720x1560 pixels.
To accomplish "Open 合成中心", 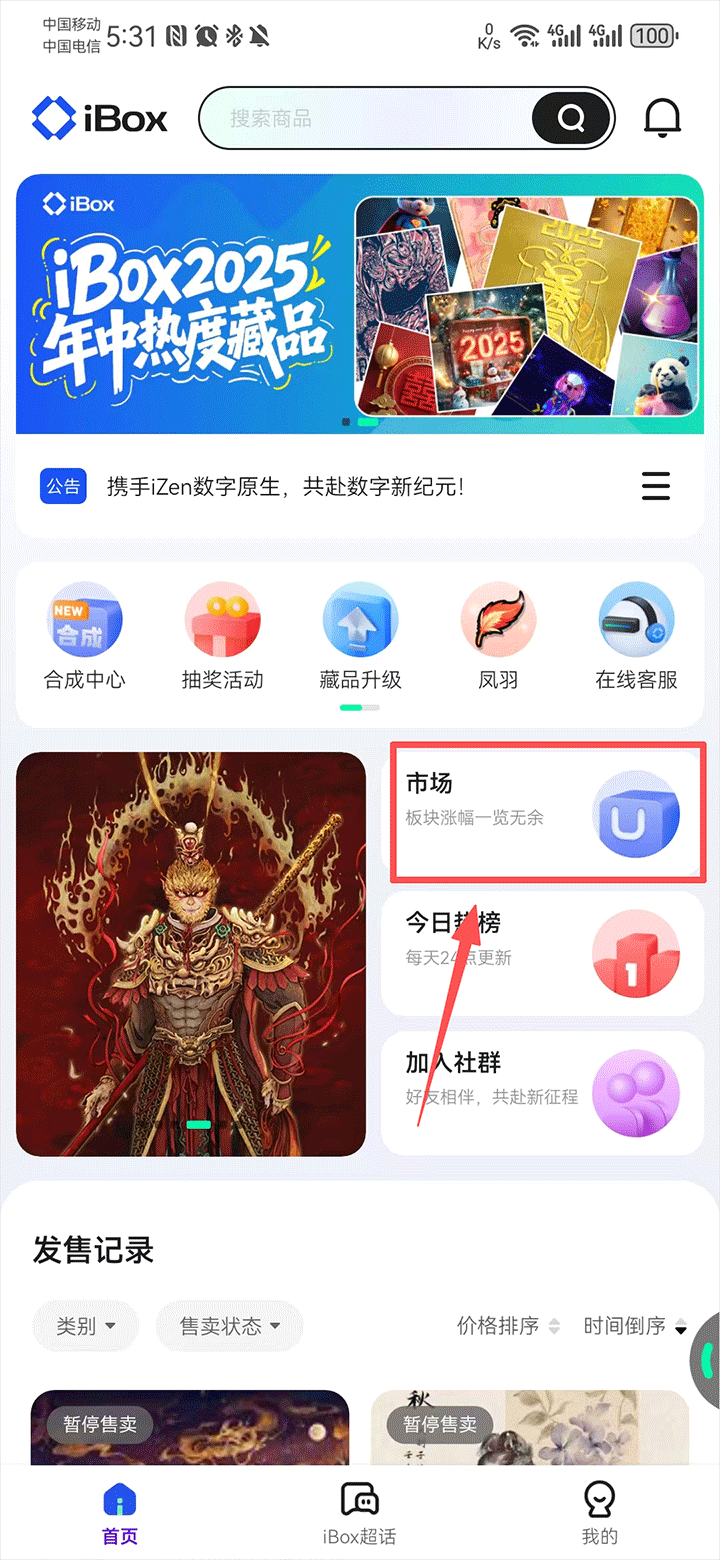I will [x=85, y=637].
